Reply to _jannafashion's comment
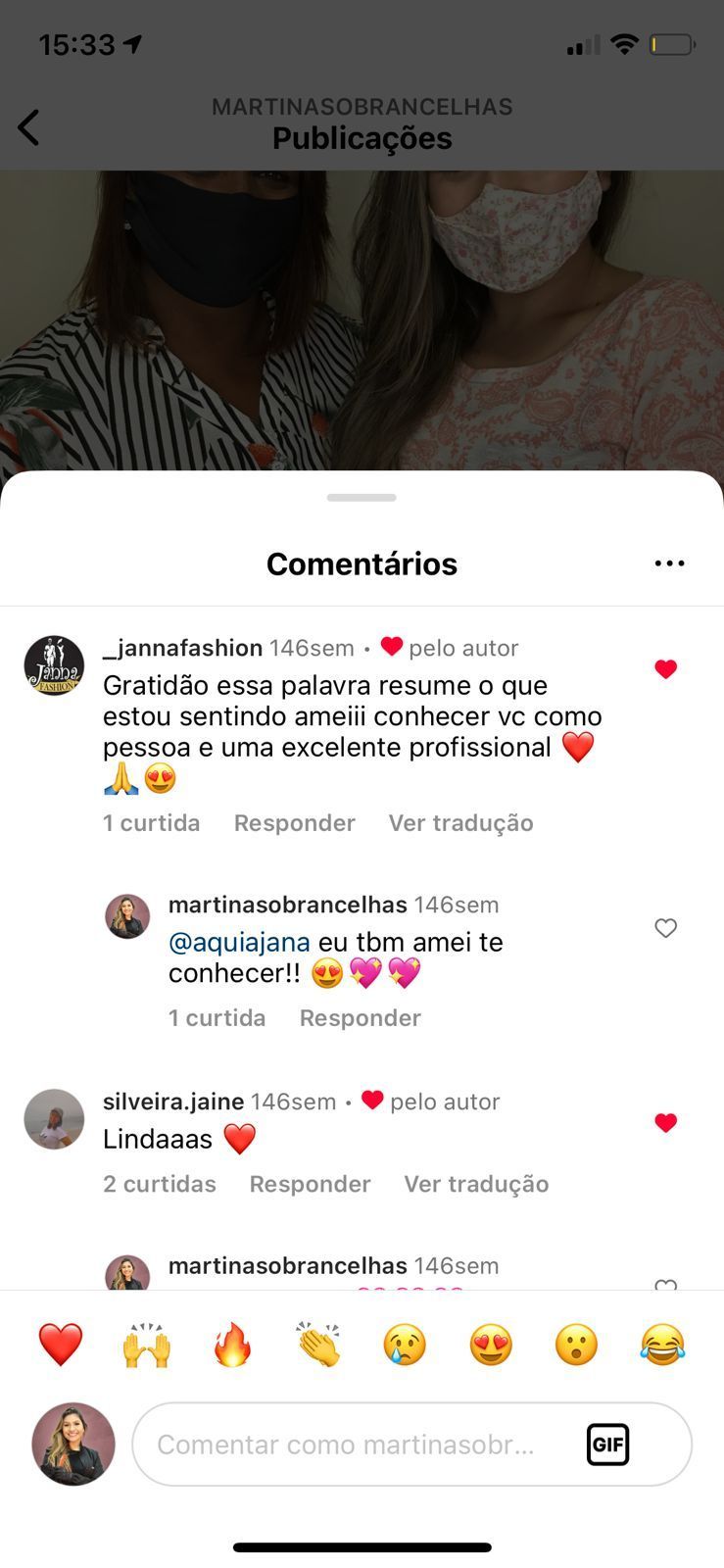724x1568 pixels. click(x=294, y=823)
